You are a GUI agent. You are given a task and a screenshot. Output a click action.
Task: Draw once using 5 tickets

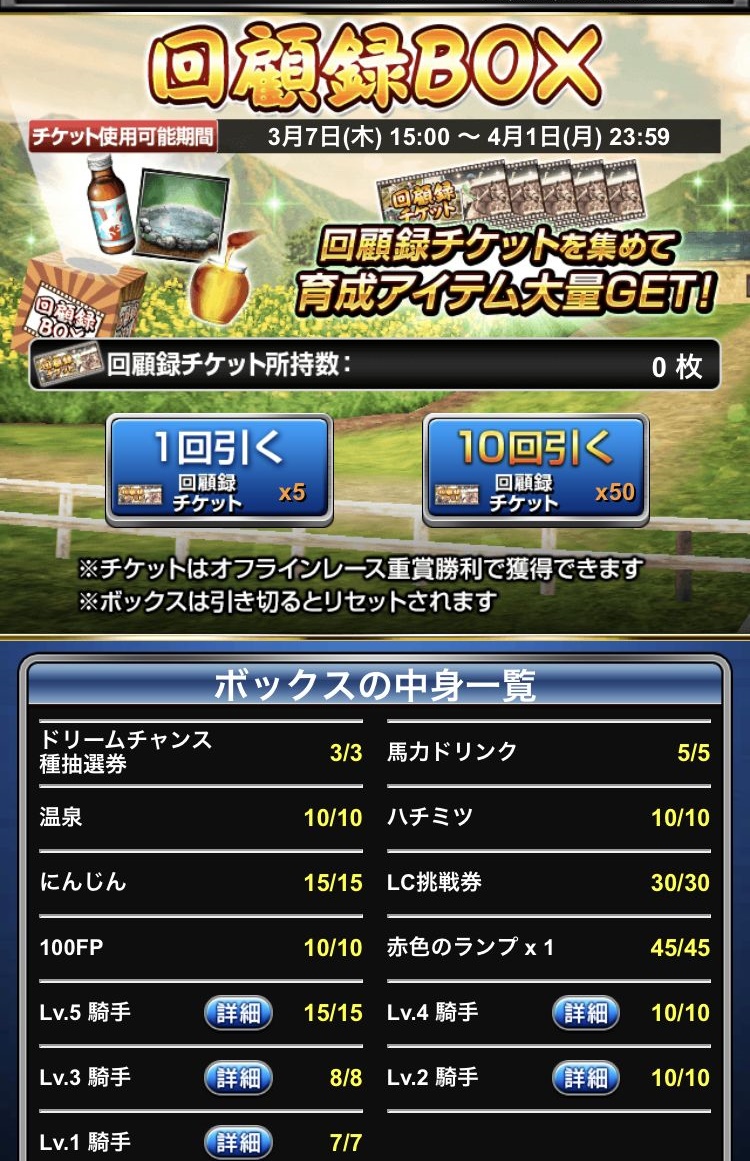pyautogui.click(x=219, y=470)
